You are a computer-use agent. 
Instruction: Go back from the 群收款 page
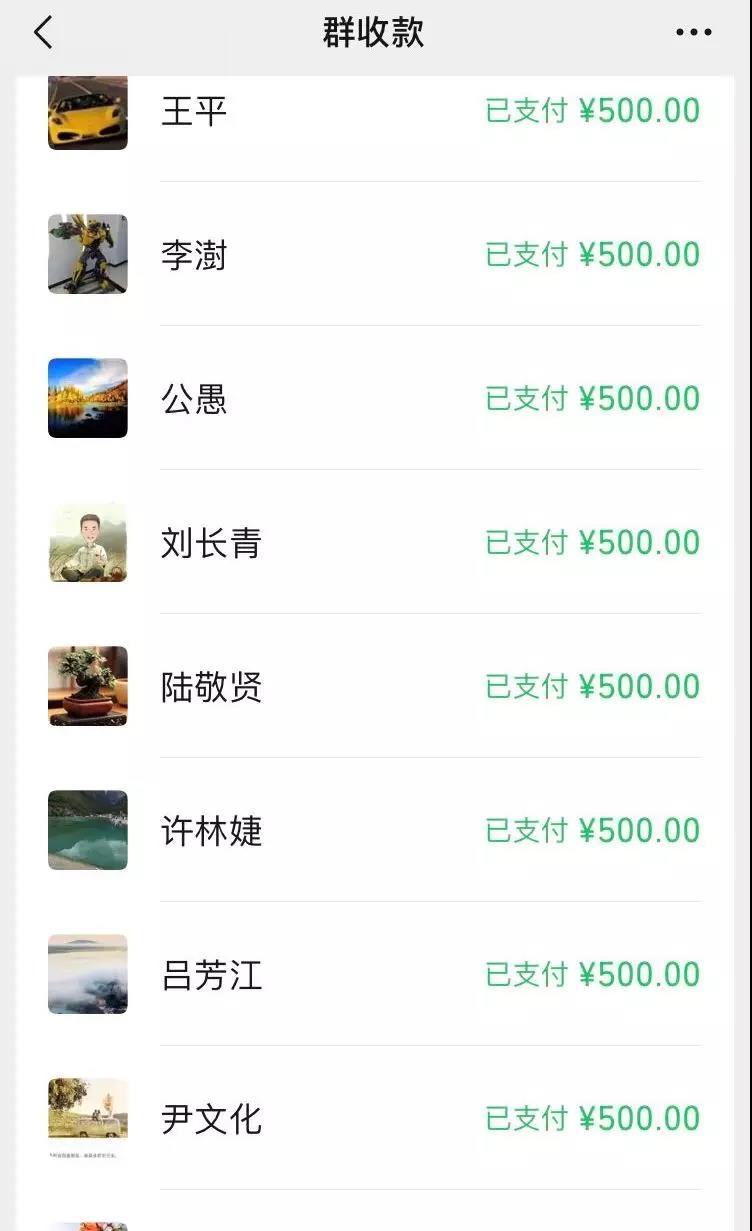(x=43, y=33)
